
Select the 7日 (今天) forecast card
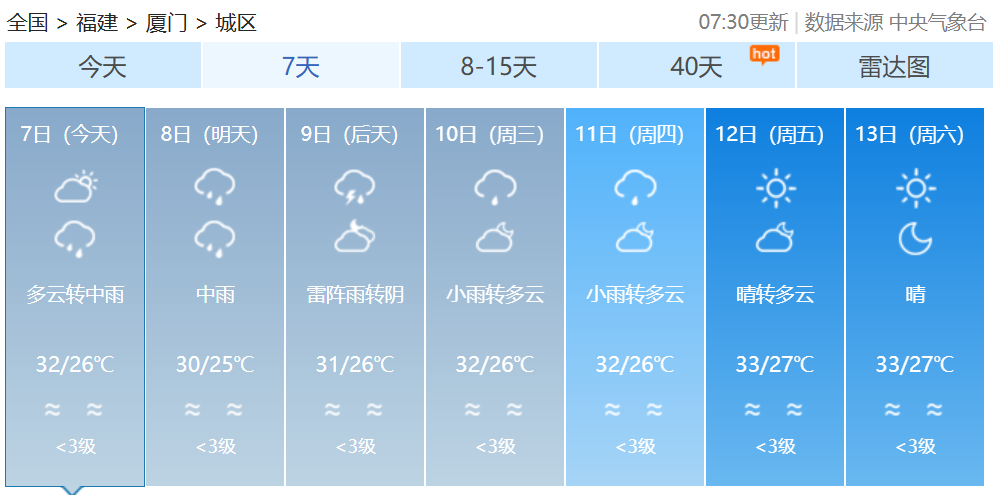pos(75,296)
